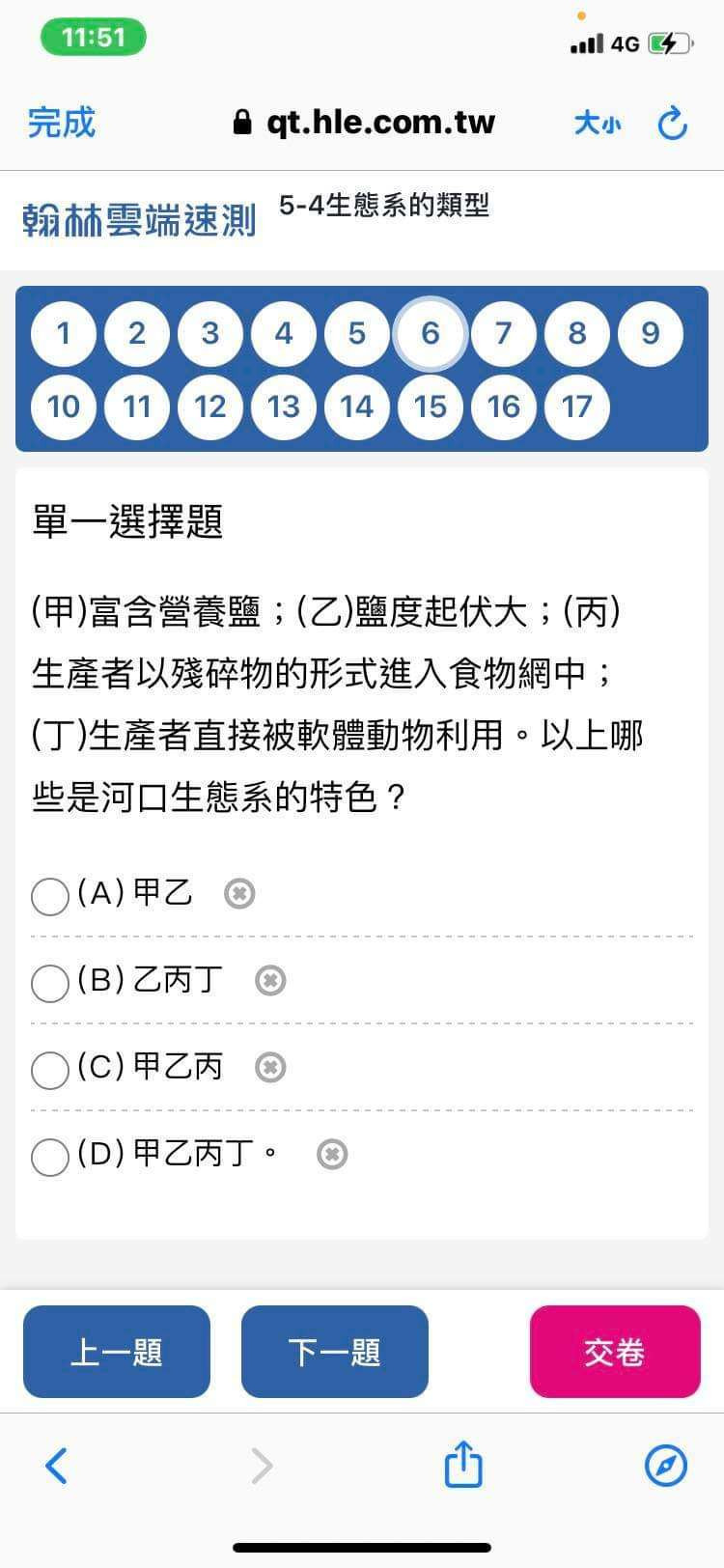Screen dimensions: 724x1568
Task: Tap 完成 to close the browser view
Action: (x=62, y=123)
